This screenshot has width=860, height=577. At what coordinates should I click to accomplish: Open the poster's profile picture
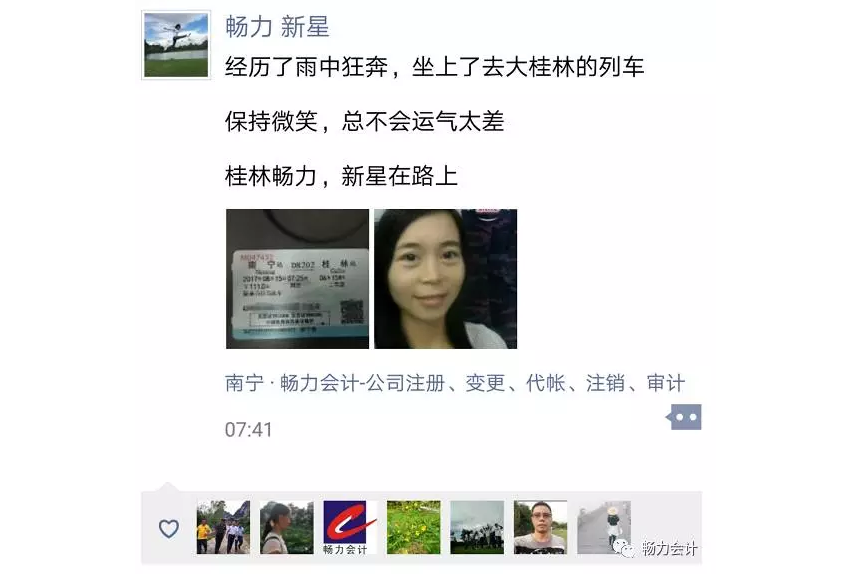pos(176,45)
